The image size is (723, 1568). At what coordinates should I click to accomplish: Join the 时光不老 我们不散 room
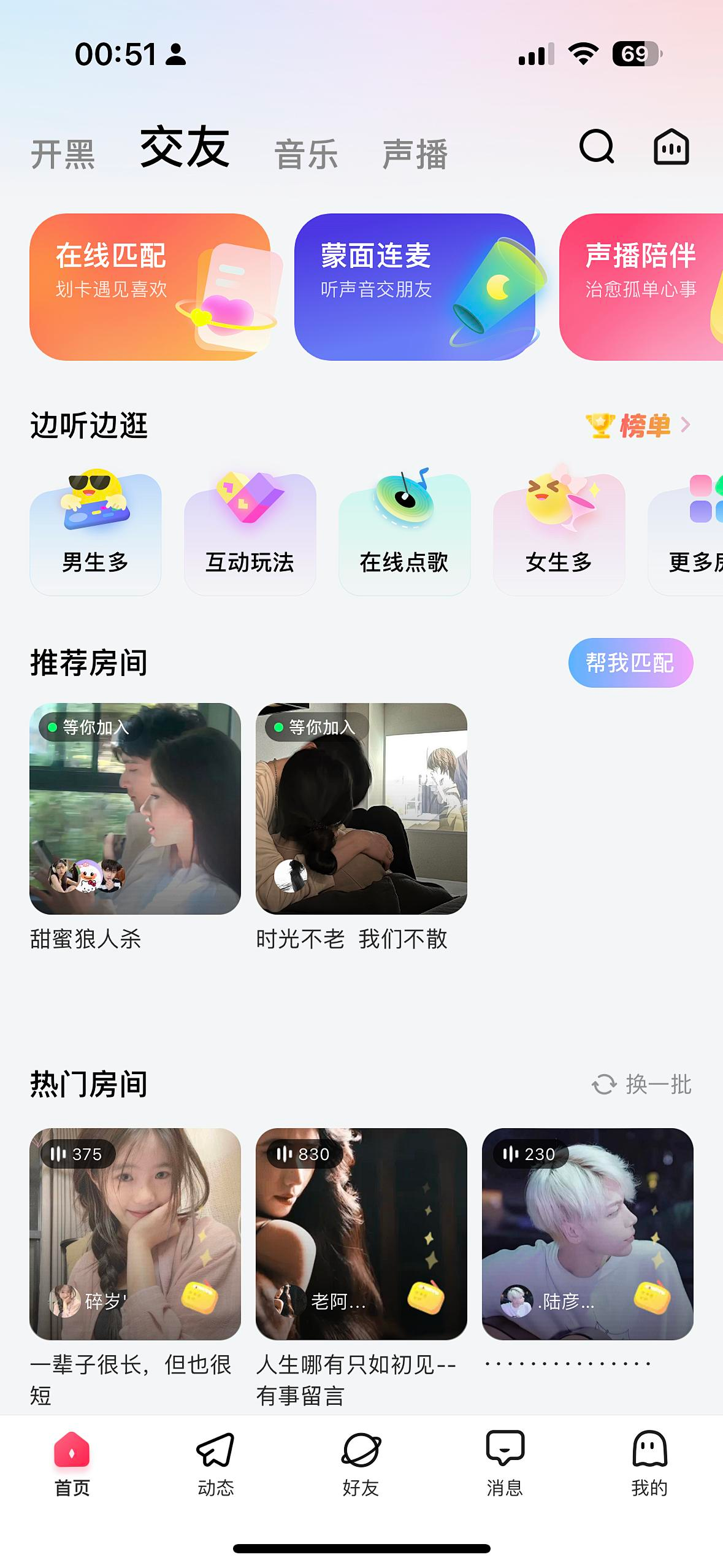[361, 809]
